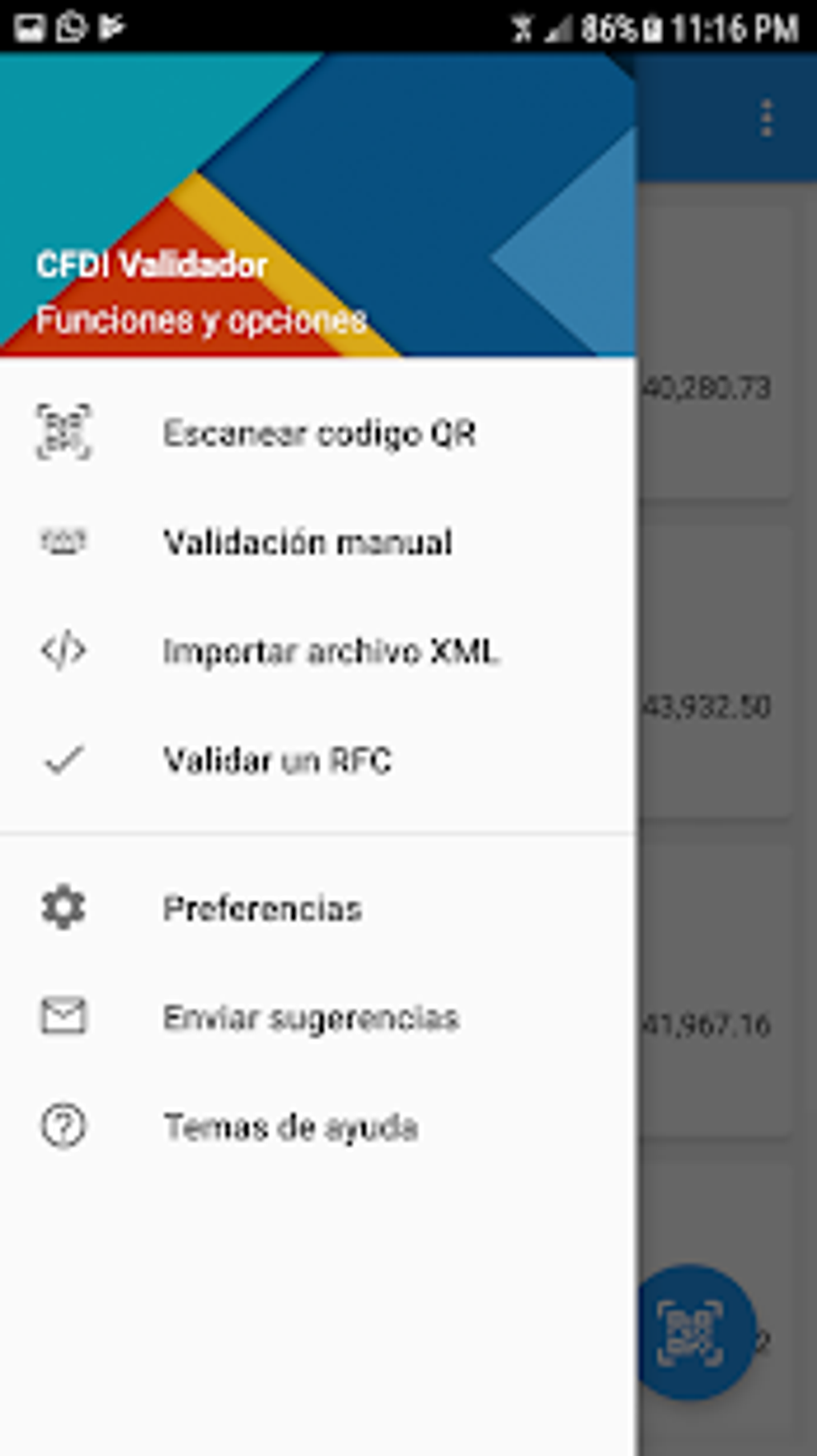Tap Enviar sugerencias to send feedback

[x=311, y=1017]
